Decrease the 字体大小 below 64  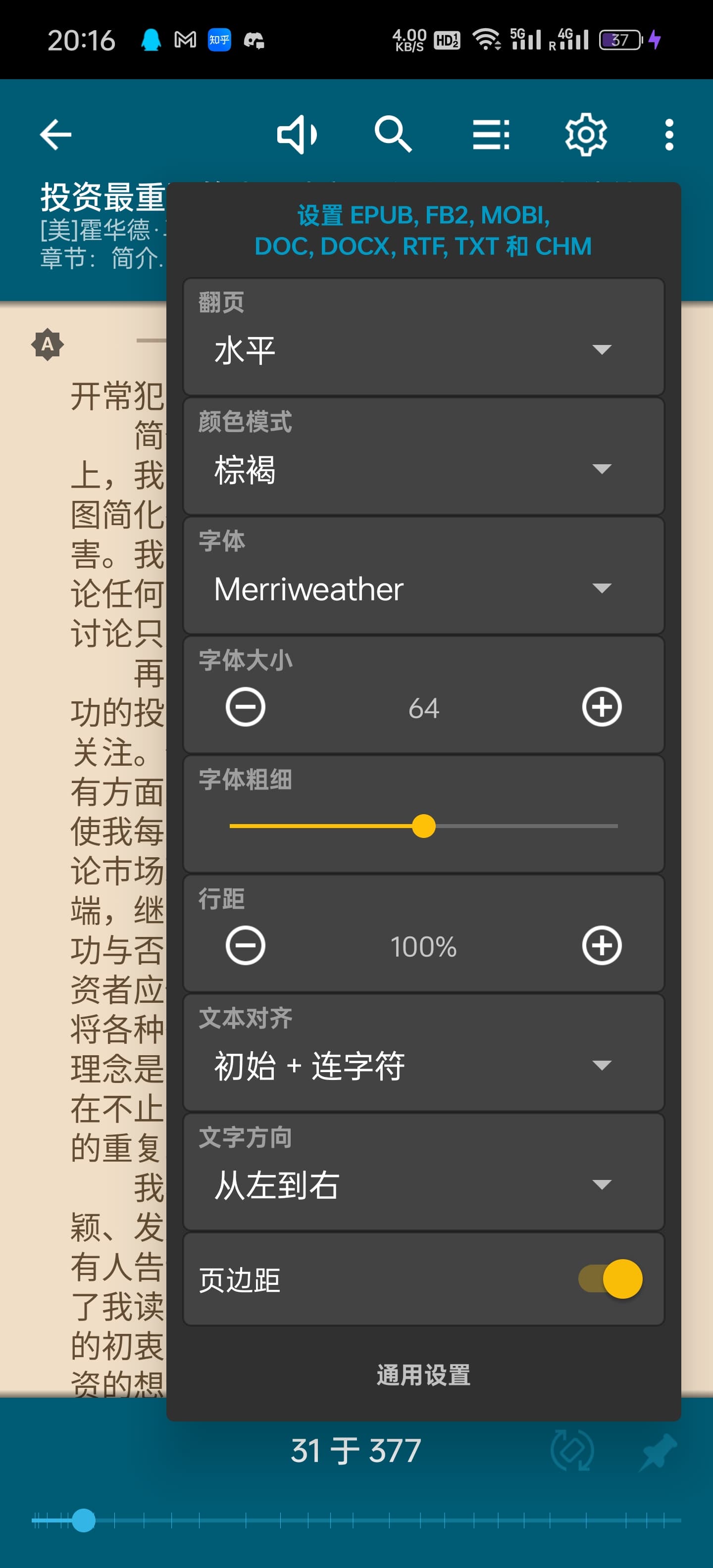[246, 707]
